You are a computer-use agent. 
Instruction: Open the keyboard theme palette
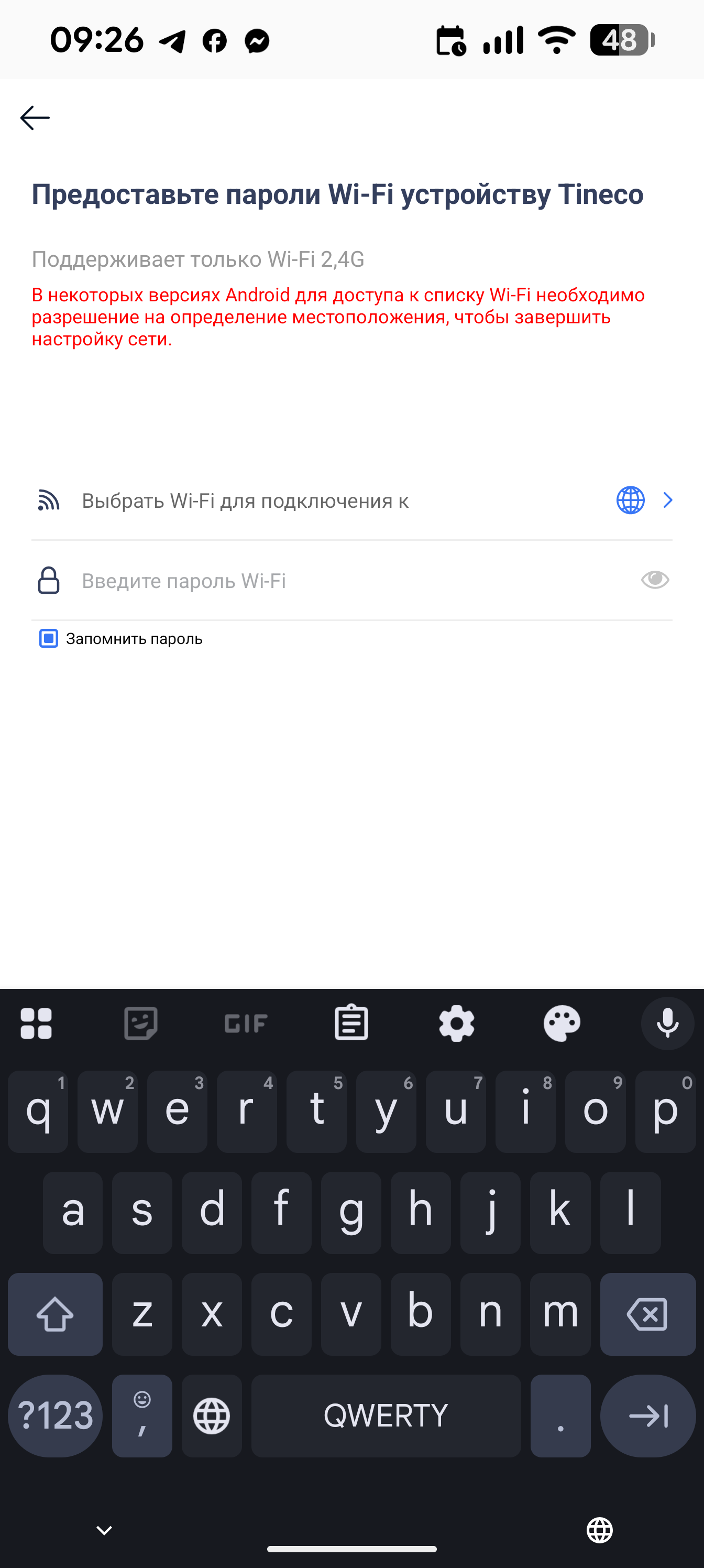tap(562, 1022)
